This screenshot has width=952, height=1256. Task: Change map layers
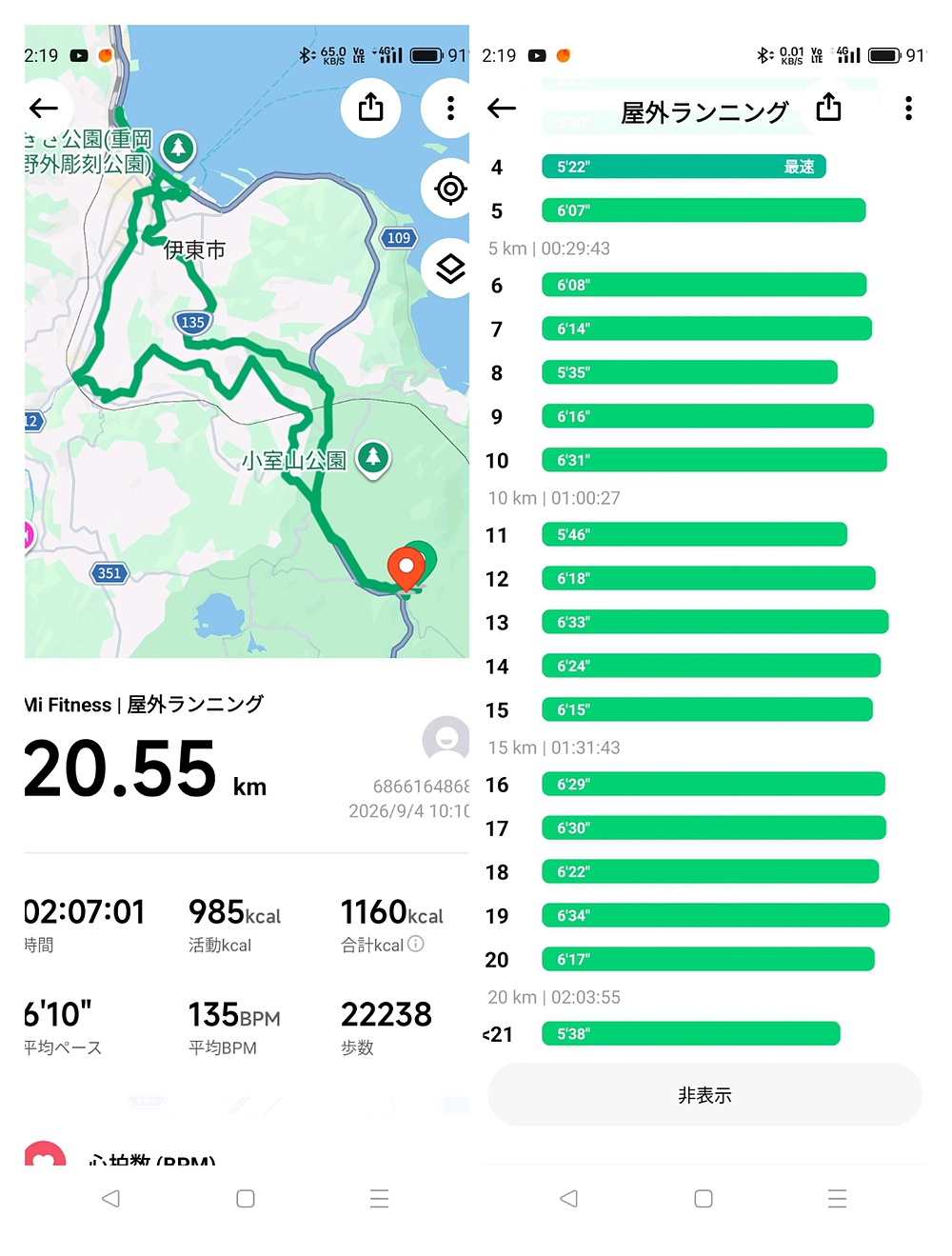tap(449, 269)
